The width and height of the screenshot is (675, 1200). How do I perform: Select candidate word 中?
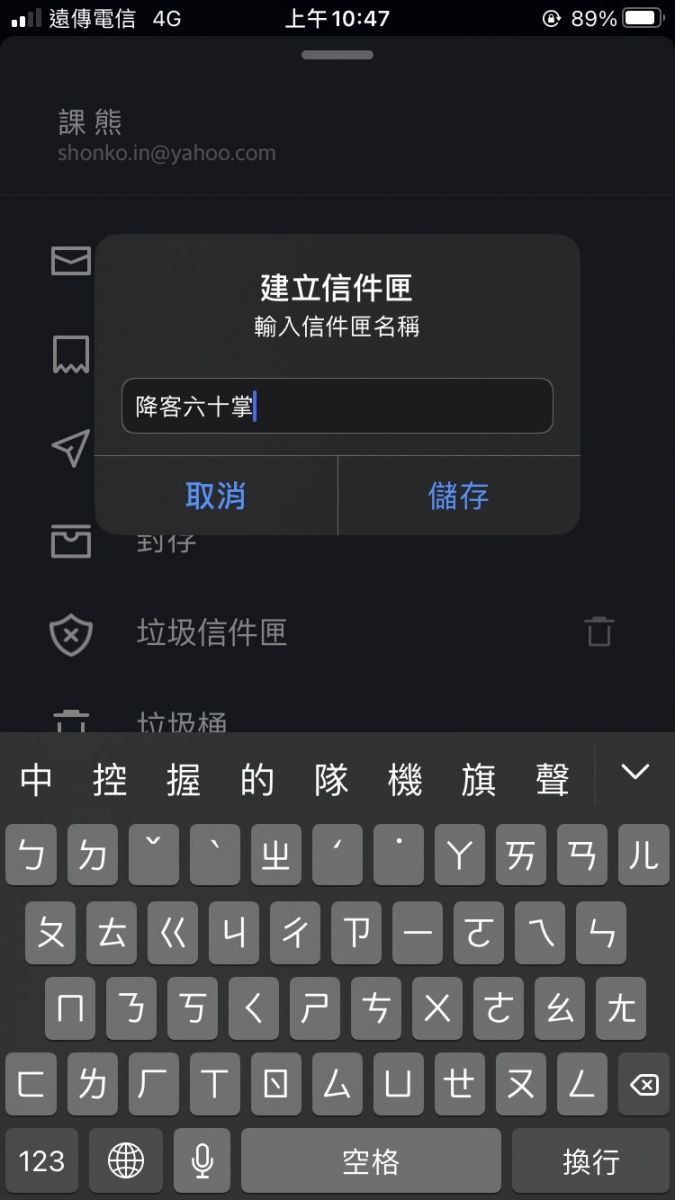coord(36,780)
